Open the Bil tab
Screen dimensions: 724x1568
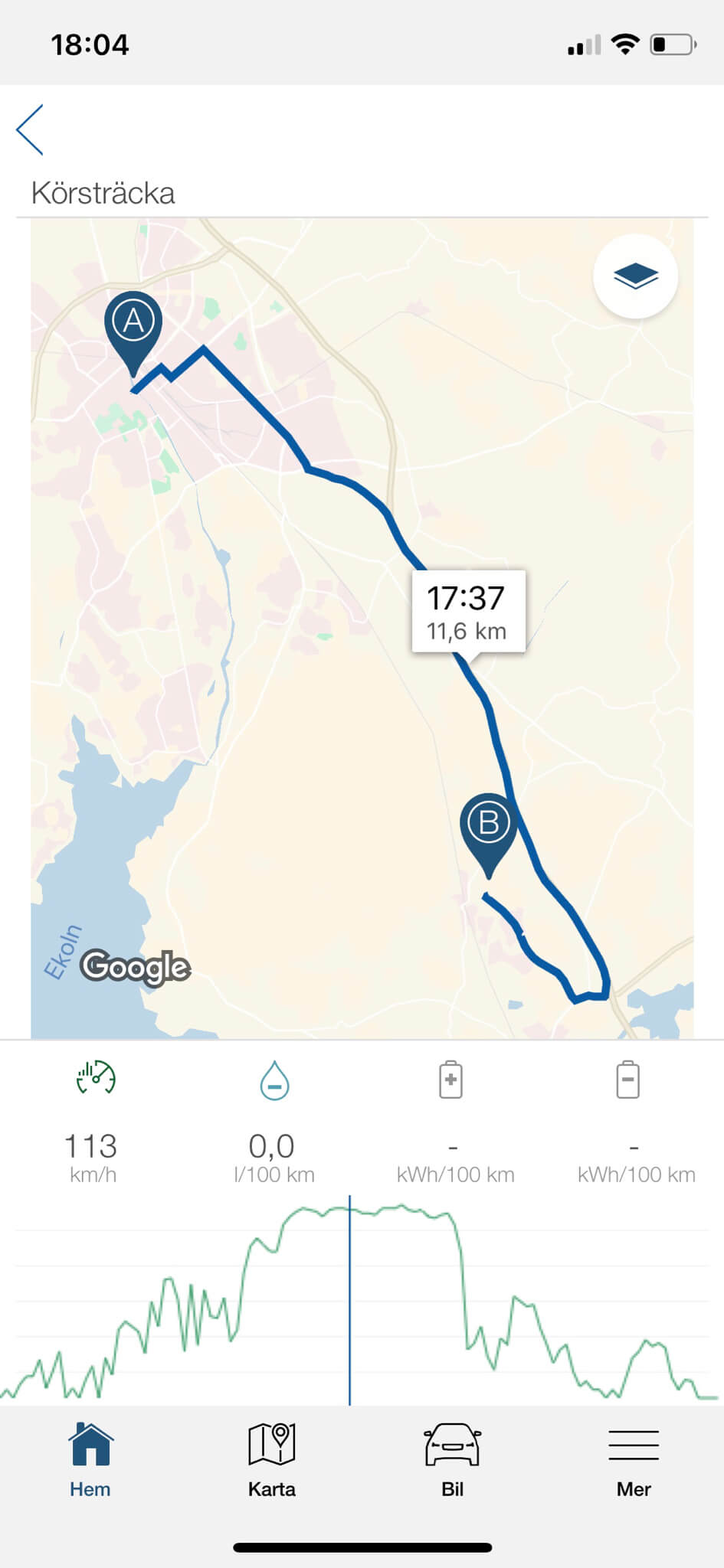point(452,1459)
